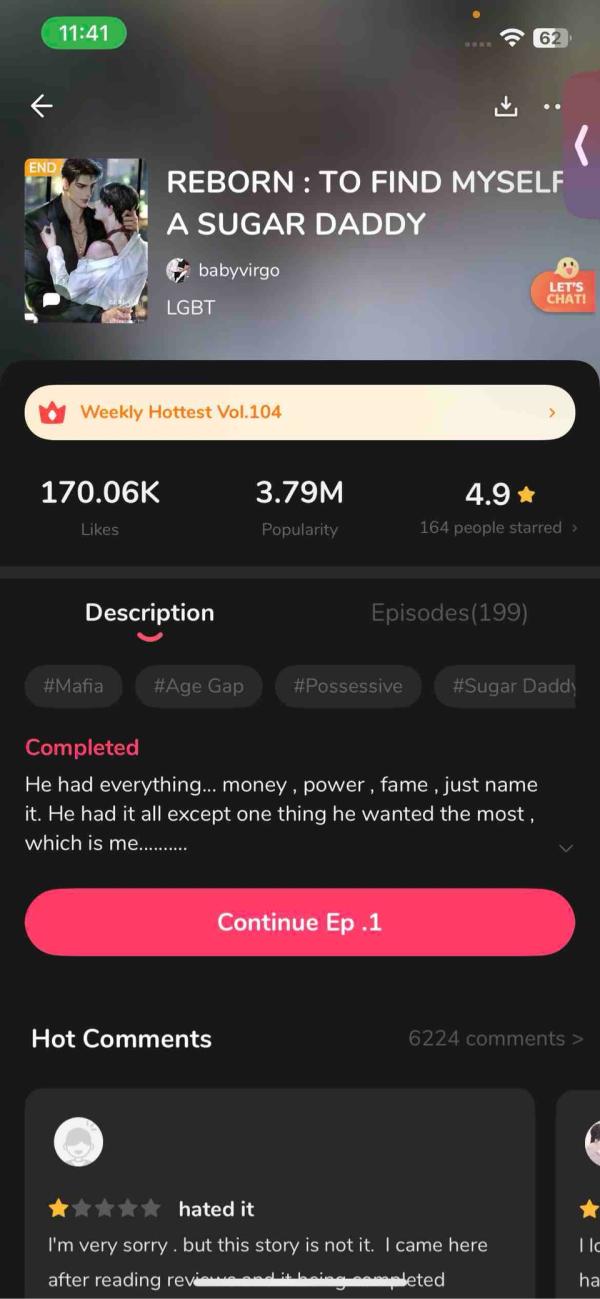Tap Continue Ep .1 to resume reading
Screen dimensions: 600x1299
(300, 922)
